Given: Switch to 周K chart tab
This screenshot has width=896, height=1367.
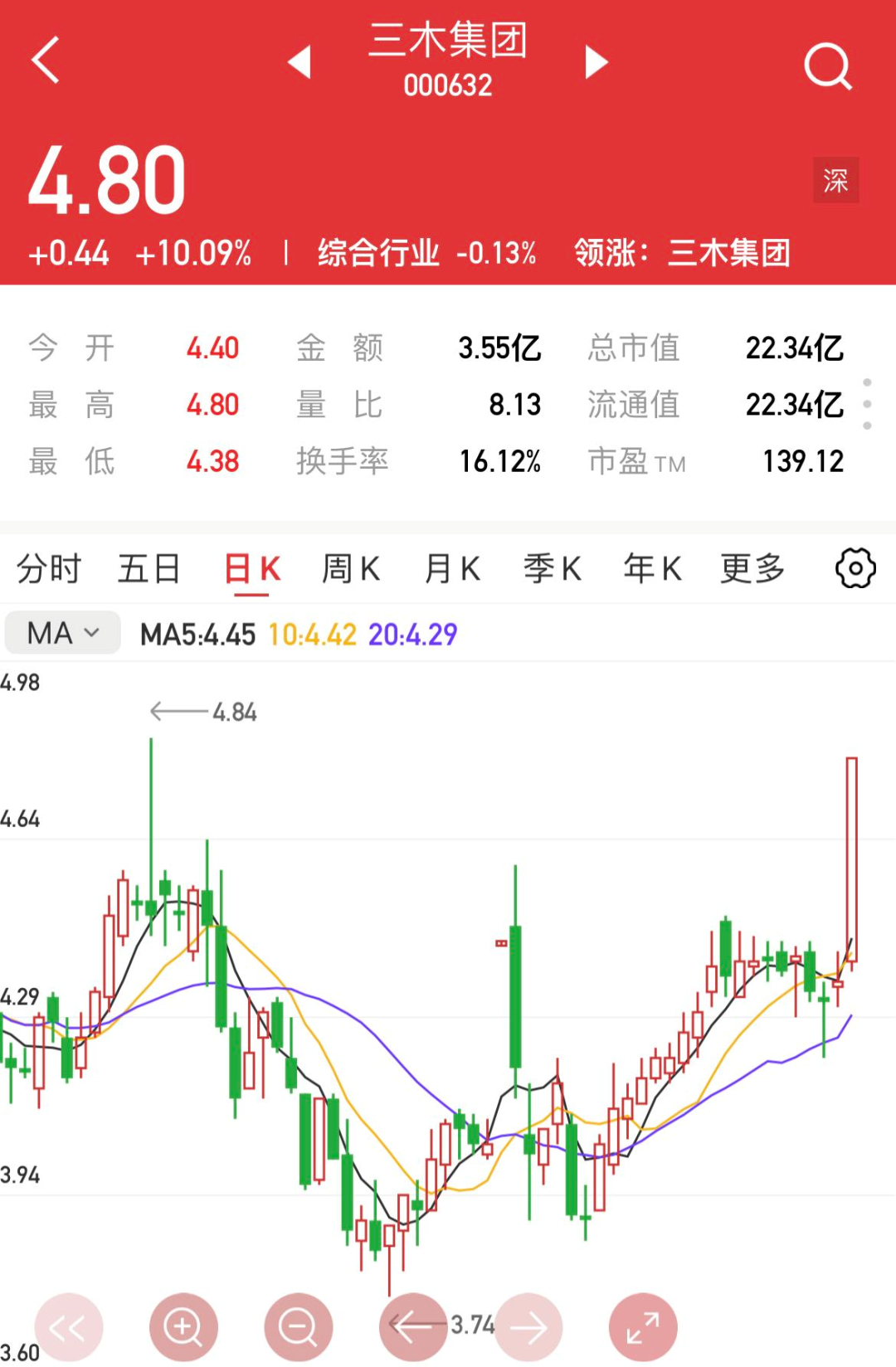Looking at the screenshot, I should point(352,569).
